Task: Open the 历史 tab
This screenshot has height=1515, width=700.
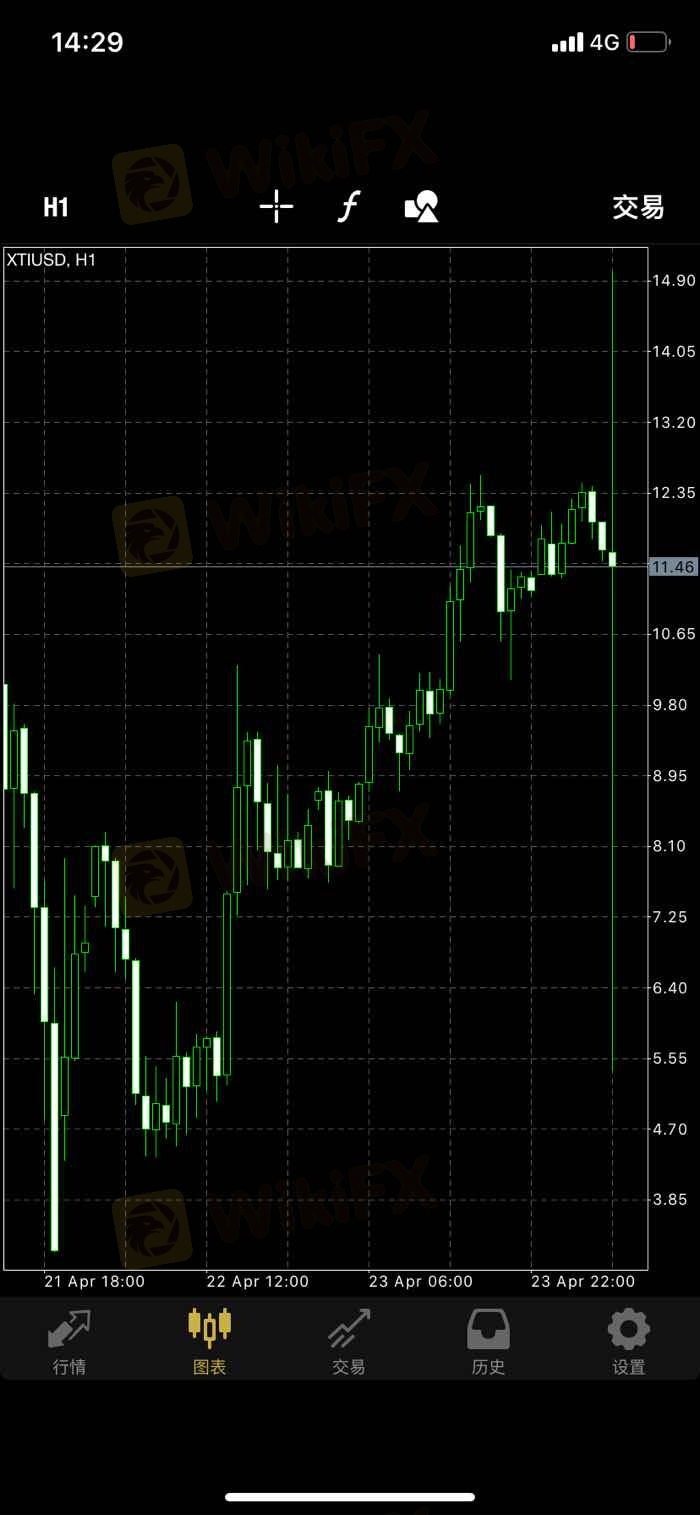Action: coord(489,1342)
